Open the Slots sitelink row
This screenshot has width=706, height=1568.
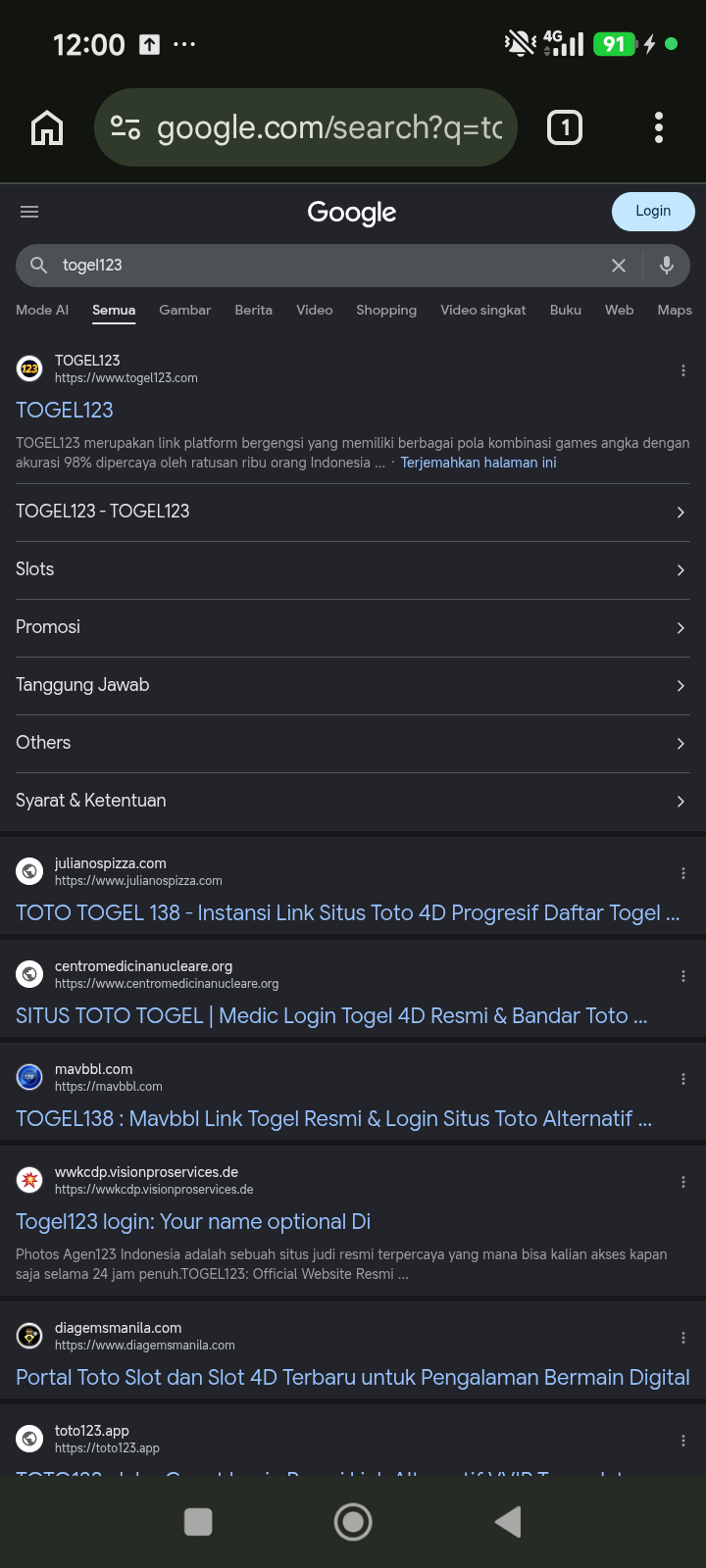click(353, 569)
